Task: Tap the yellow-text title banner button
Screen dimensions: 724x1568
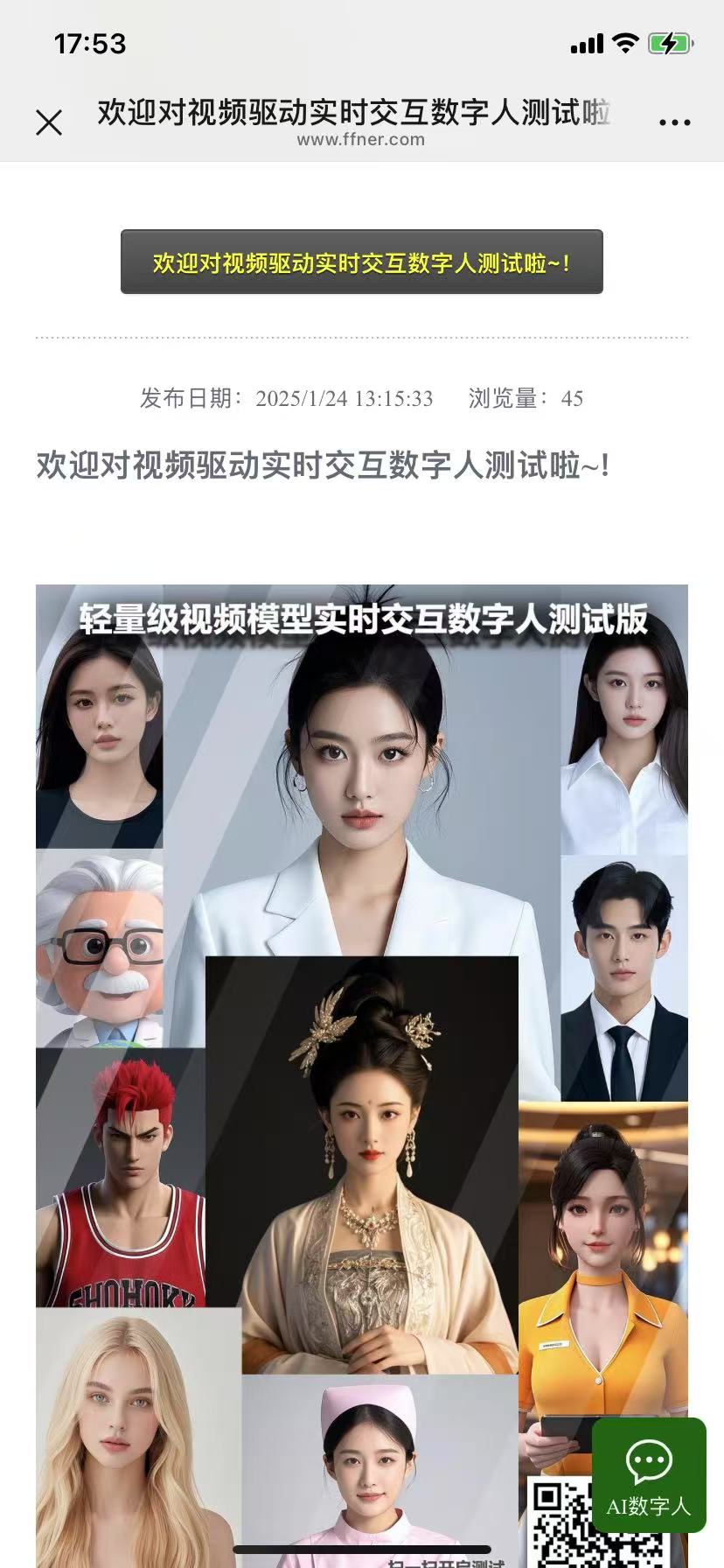Action: [361, 262]
